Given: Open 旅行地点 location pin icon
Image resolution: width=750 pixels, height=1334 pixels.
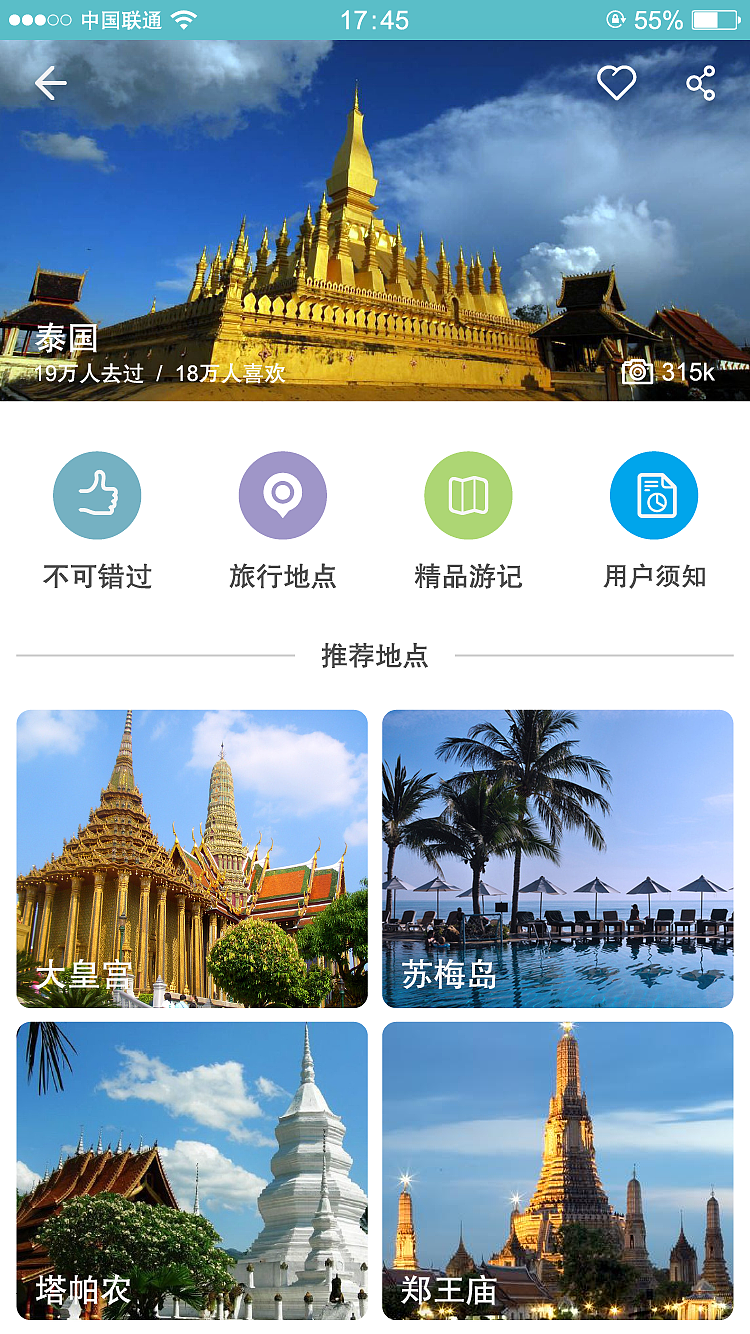Looking at the screenshot, I should 282,494.
